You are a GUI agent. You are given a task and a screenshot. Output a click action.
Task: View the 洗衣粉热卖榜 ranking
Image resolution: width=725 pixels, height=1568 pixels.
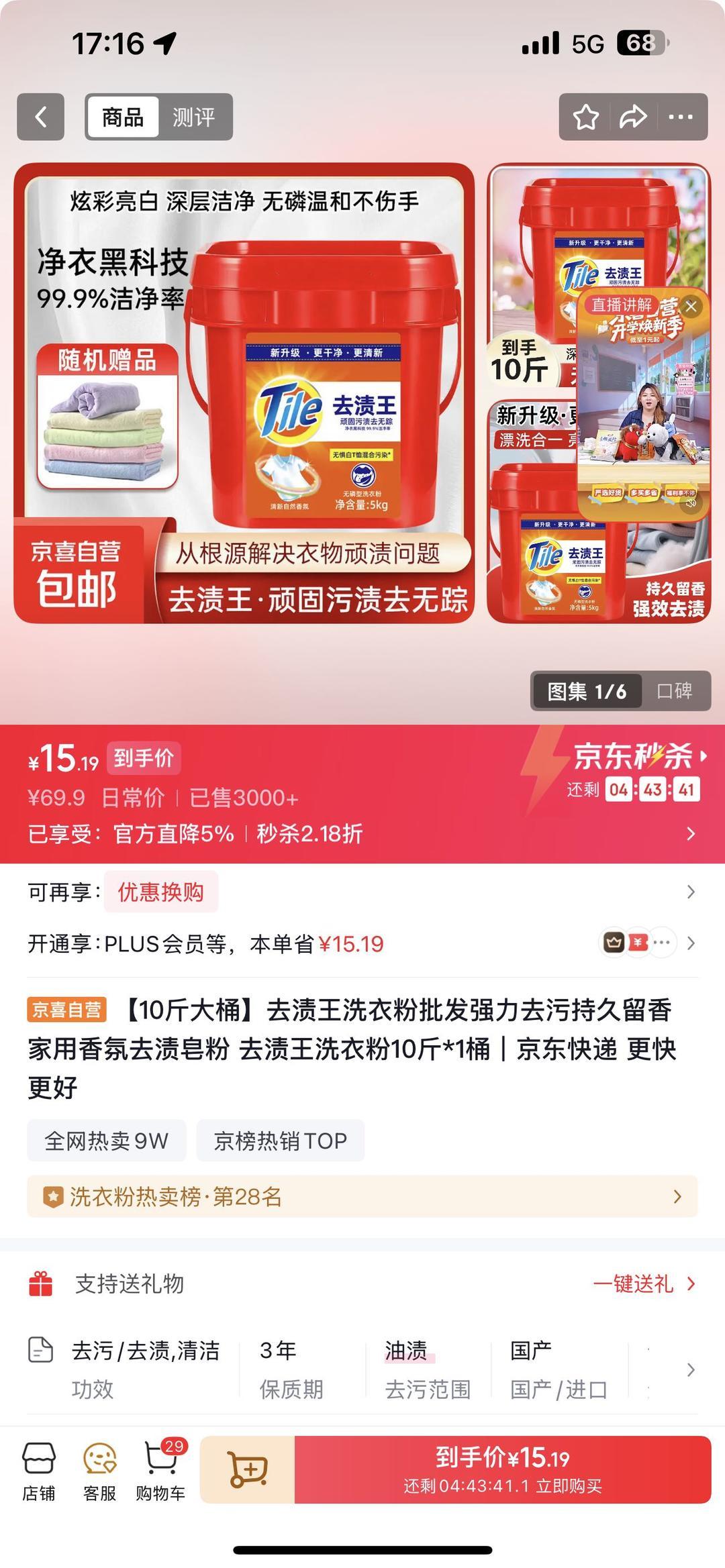point(362,1196)
